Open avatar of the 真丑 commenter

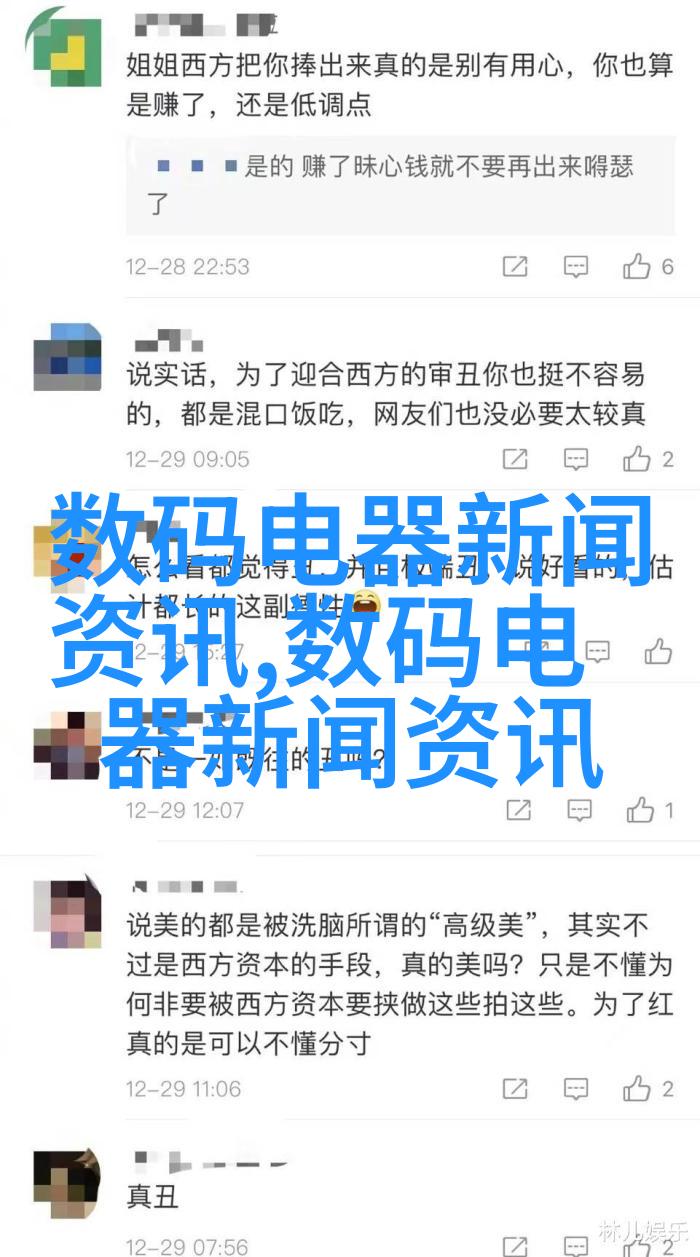(x=67, y=1181)
